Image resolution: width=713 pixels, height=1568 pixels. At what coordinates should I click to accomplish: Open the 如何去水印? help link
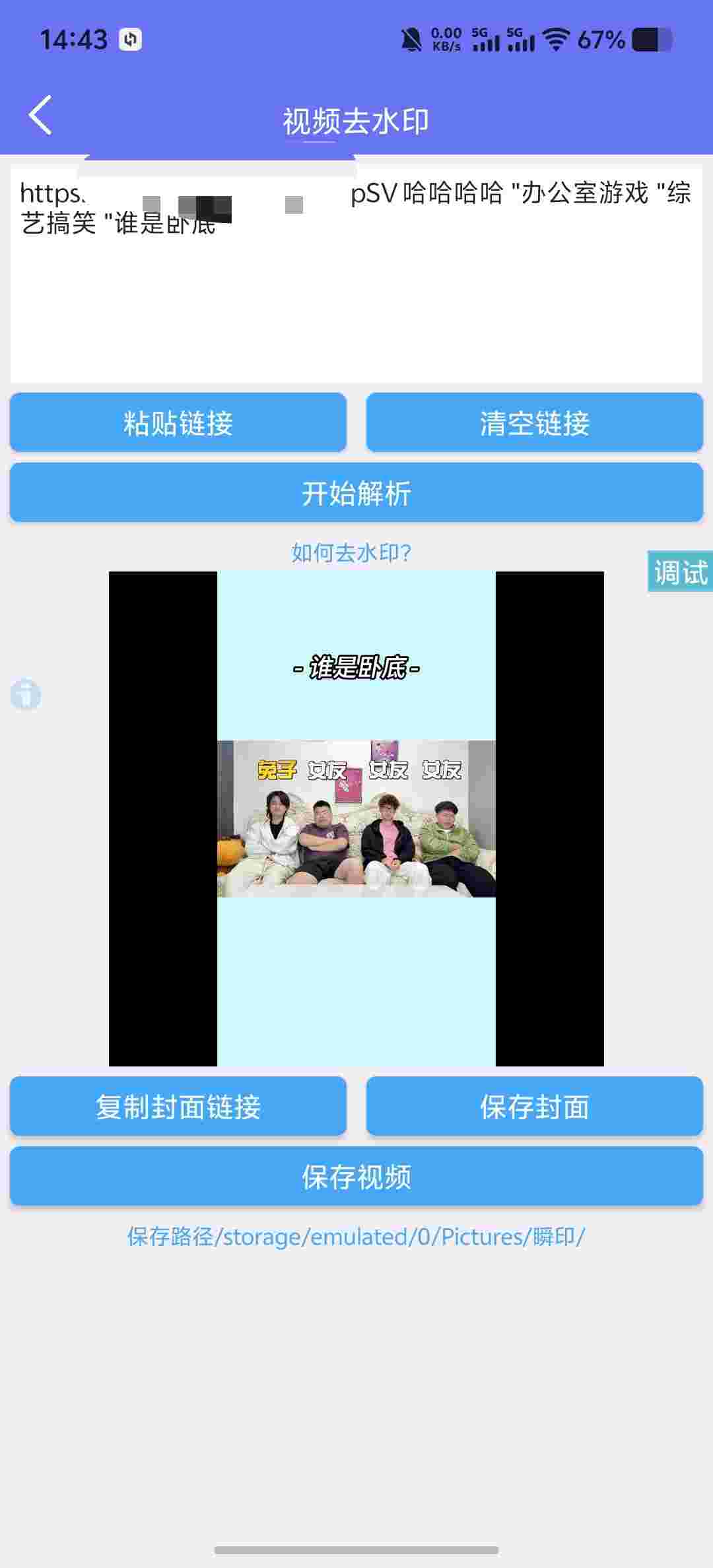351,552
